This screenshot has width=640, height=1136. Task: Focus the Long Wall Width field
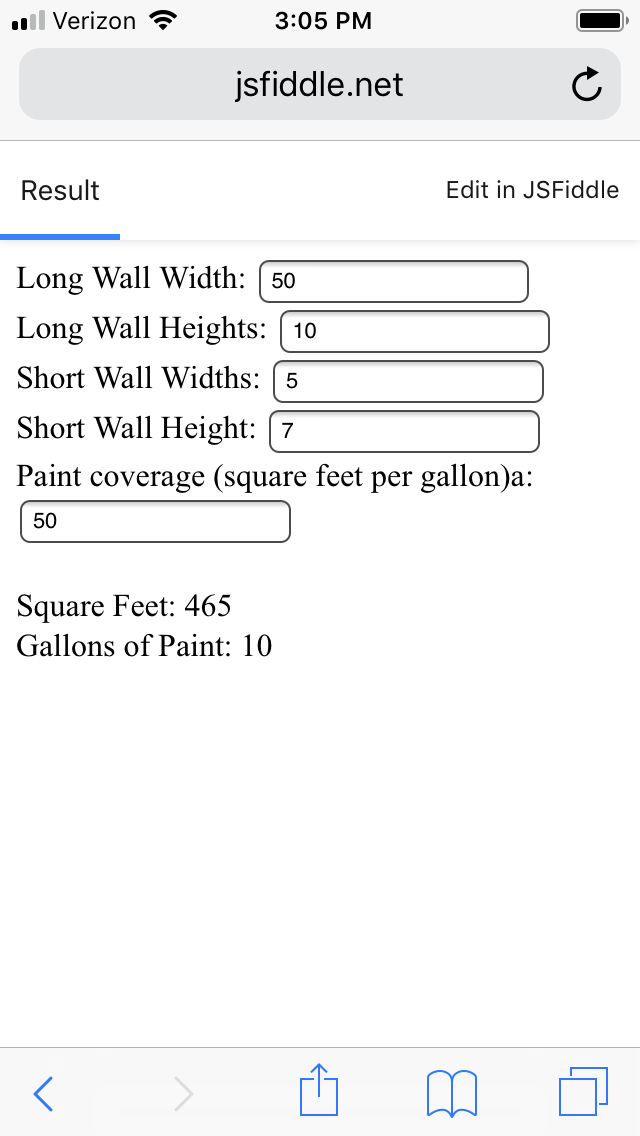coord(393,281)
